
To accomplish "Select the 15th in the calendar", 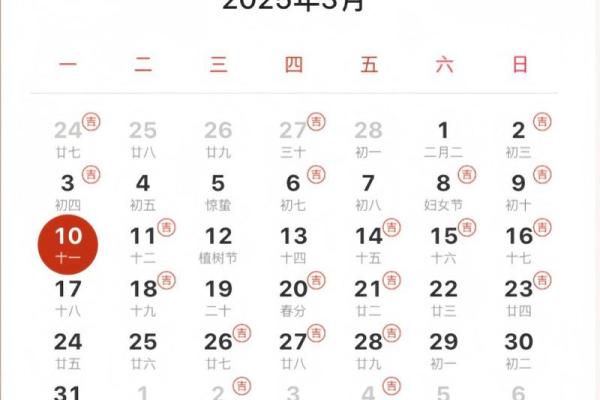I will coord(444,244).
